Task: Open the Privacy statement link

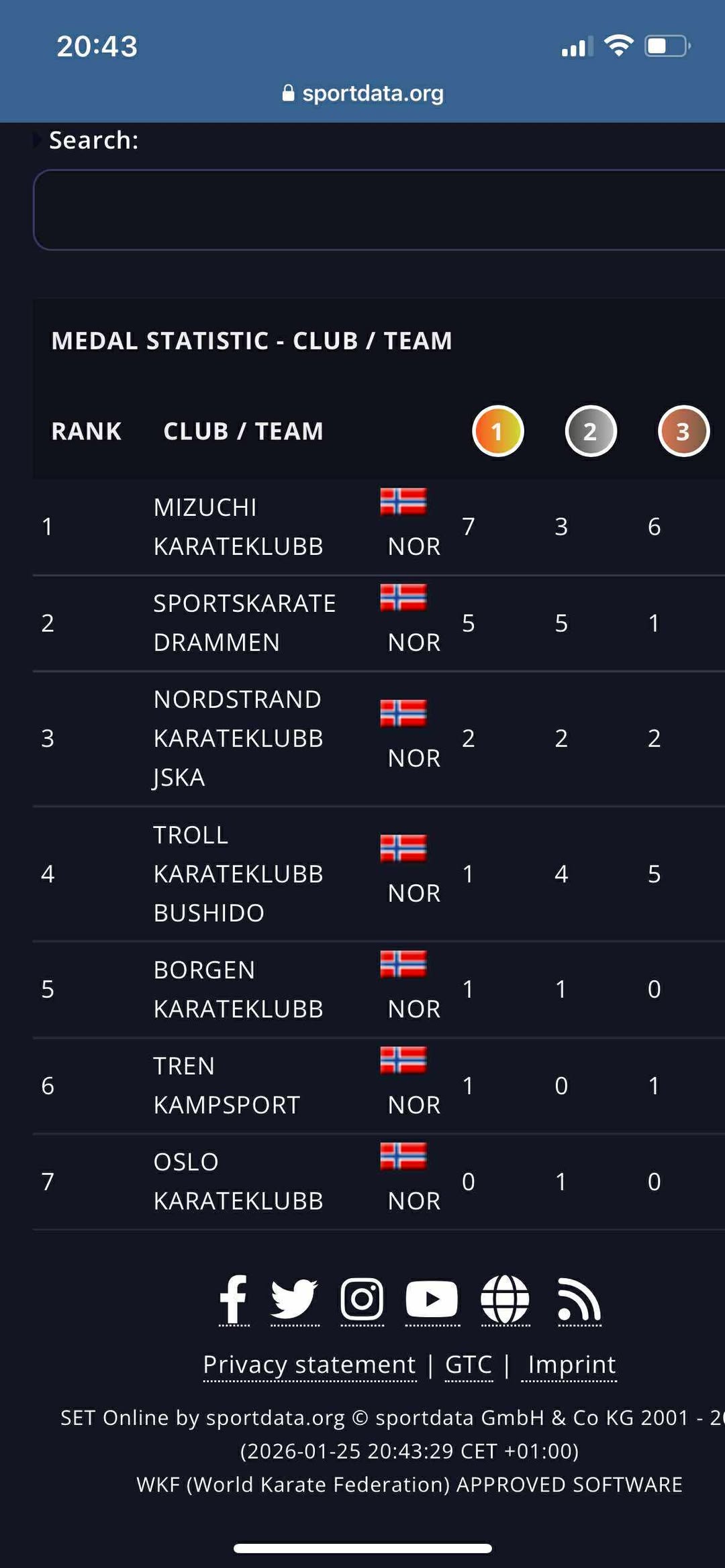Action: click(x=309, y=1365)
